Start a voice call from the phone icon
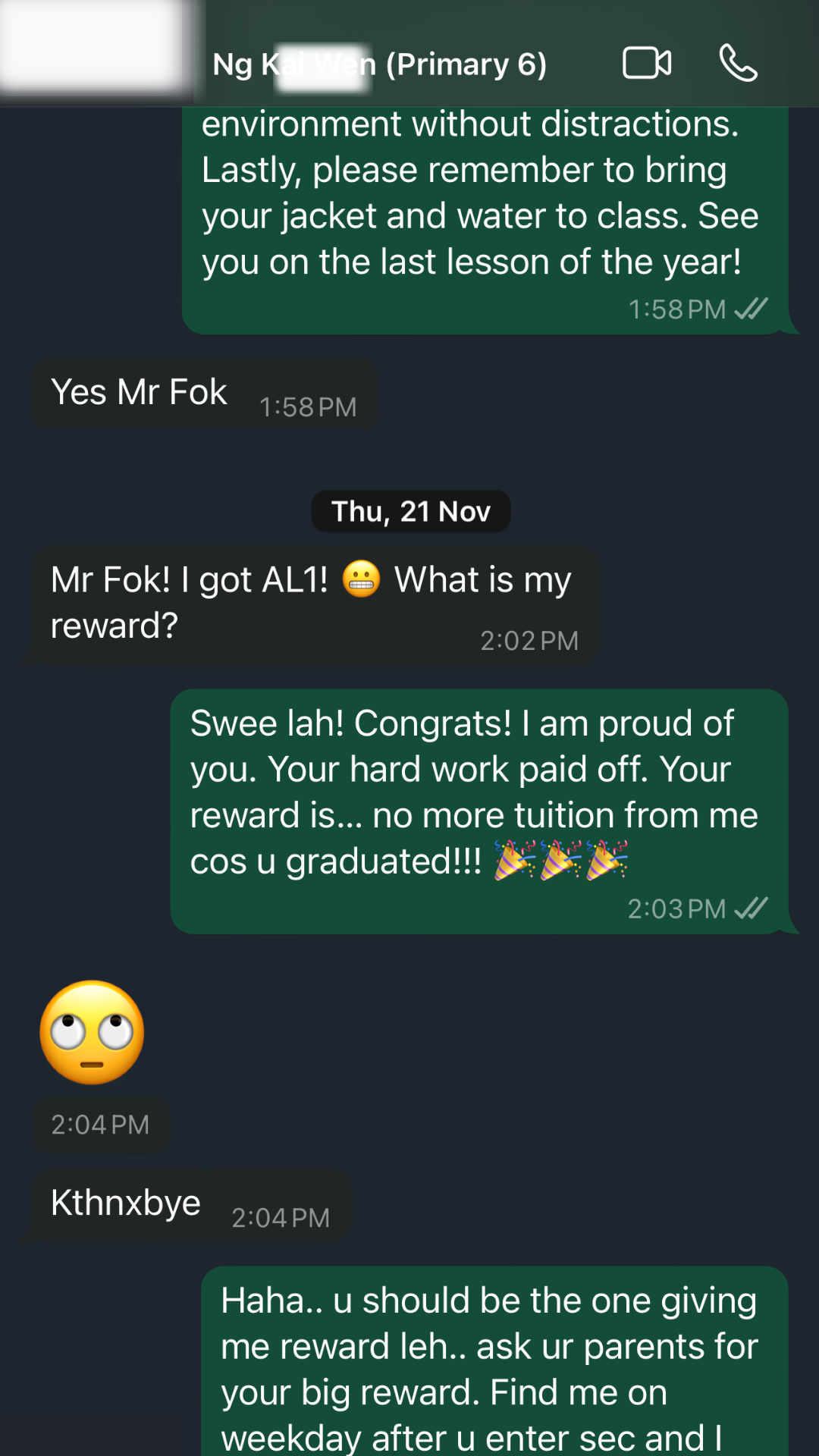819x1456 pixels. click(x=738, y=63)
